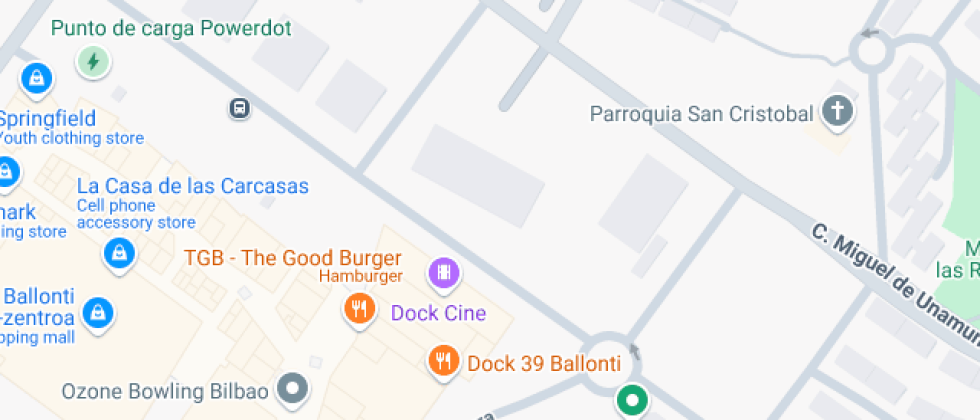Open the La Casa de las Carcasas pin
This screenshot has width=980, height=420.
point(120,251)
